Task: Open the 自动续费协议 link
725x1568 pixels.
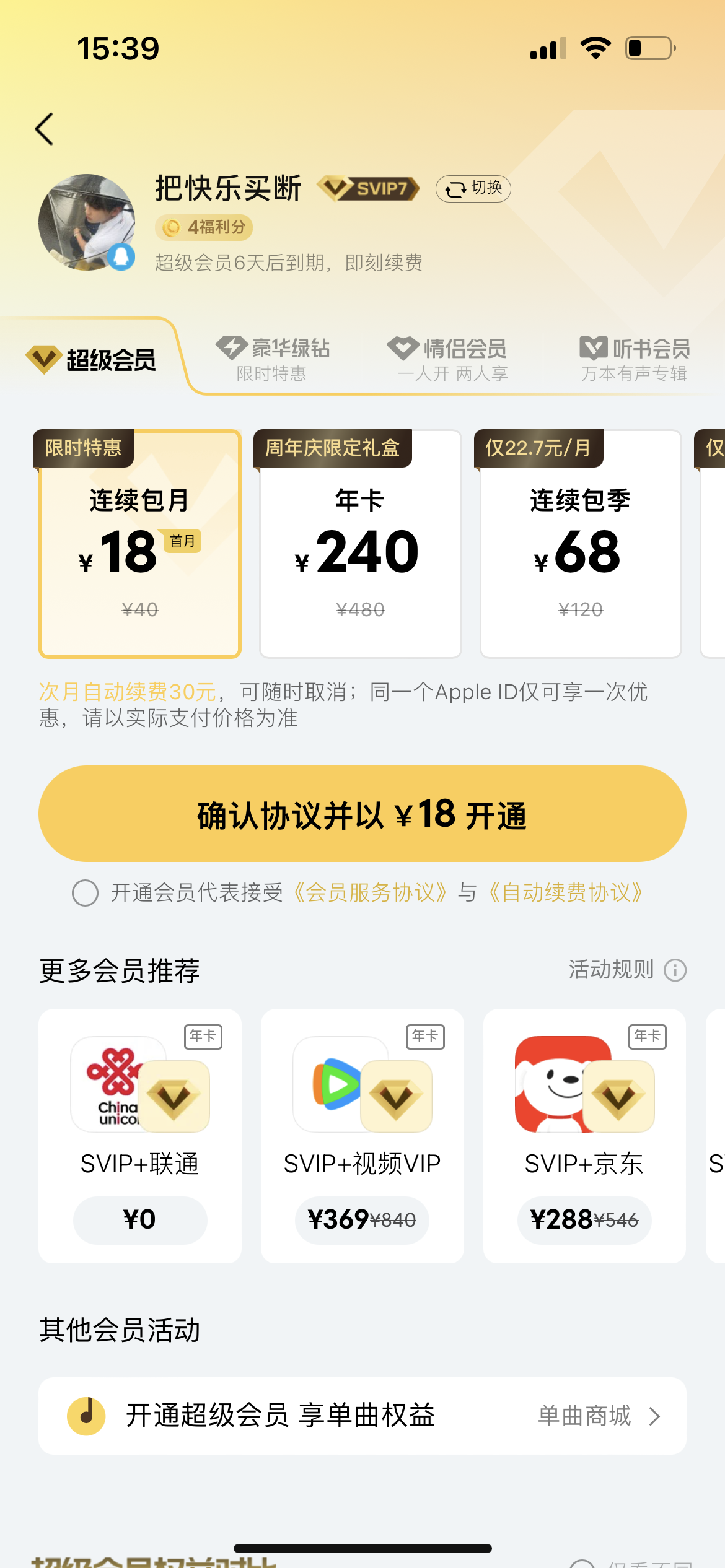Action: [x=566, y=893]
